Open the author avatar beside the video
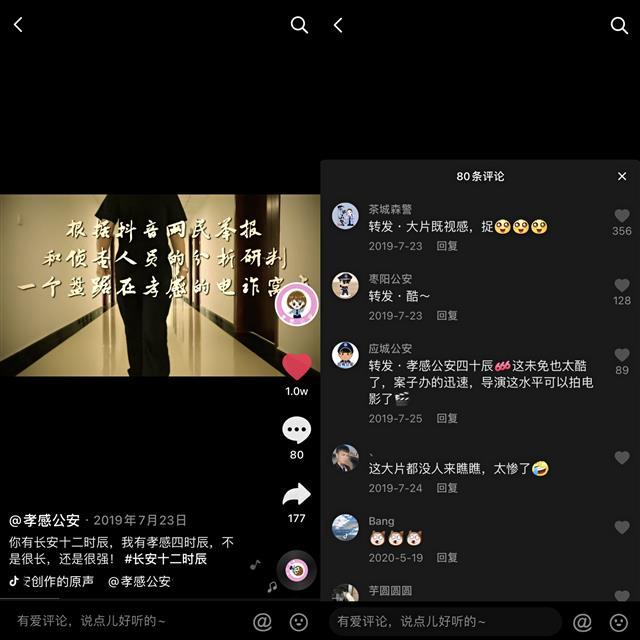 coord(296,304)
